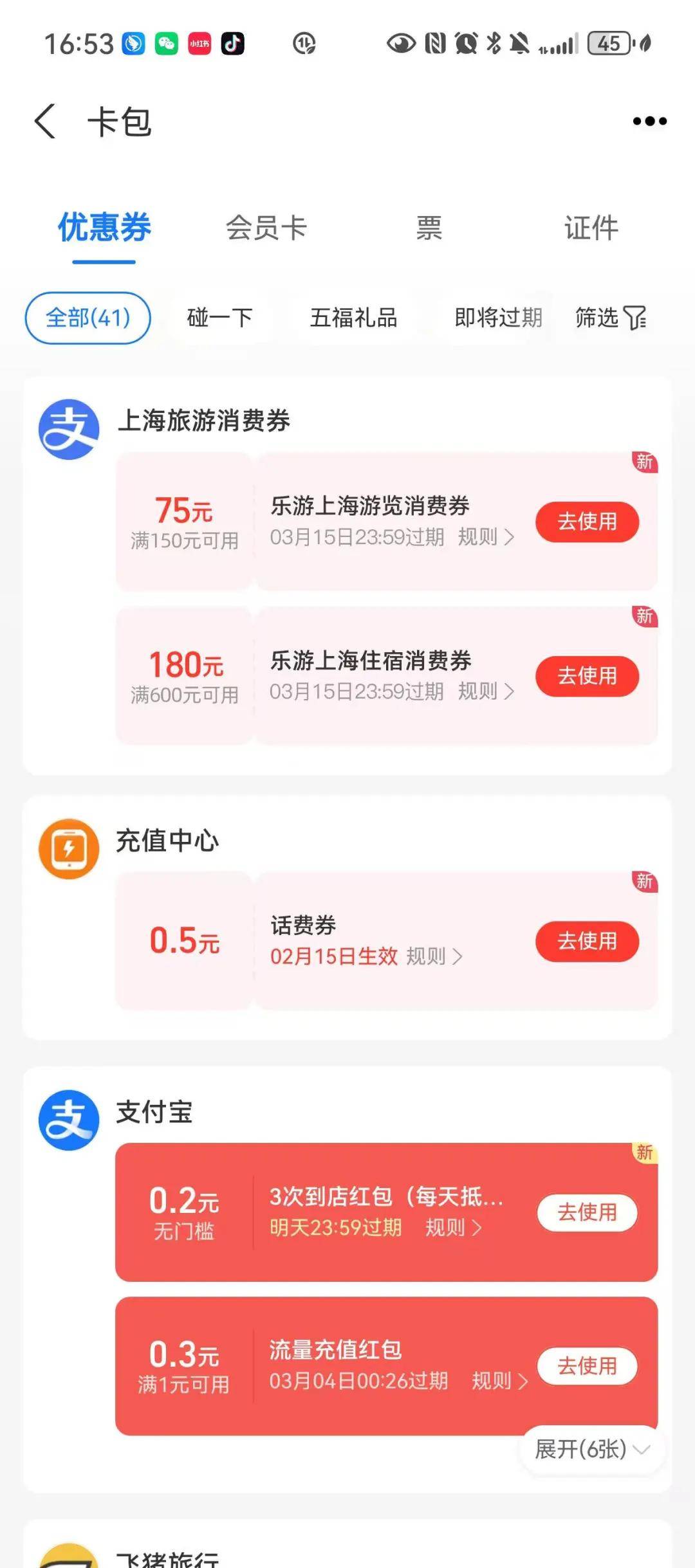Select the 全部(41) filter chip
Screen dimensions: 695x1568
coord(88,318)
